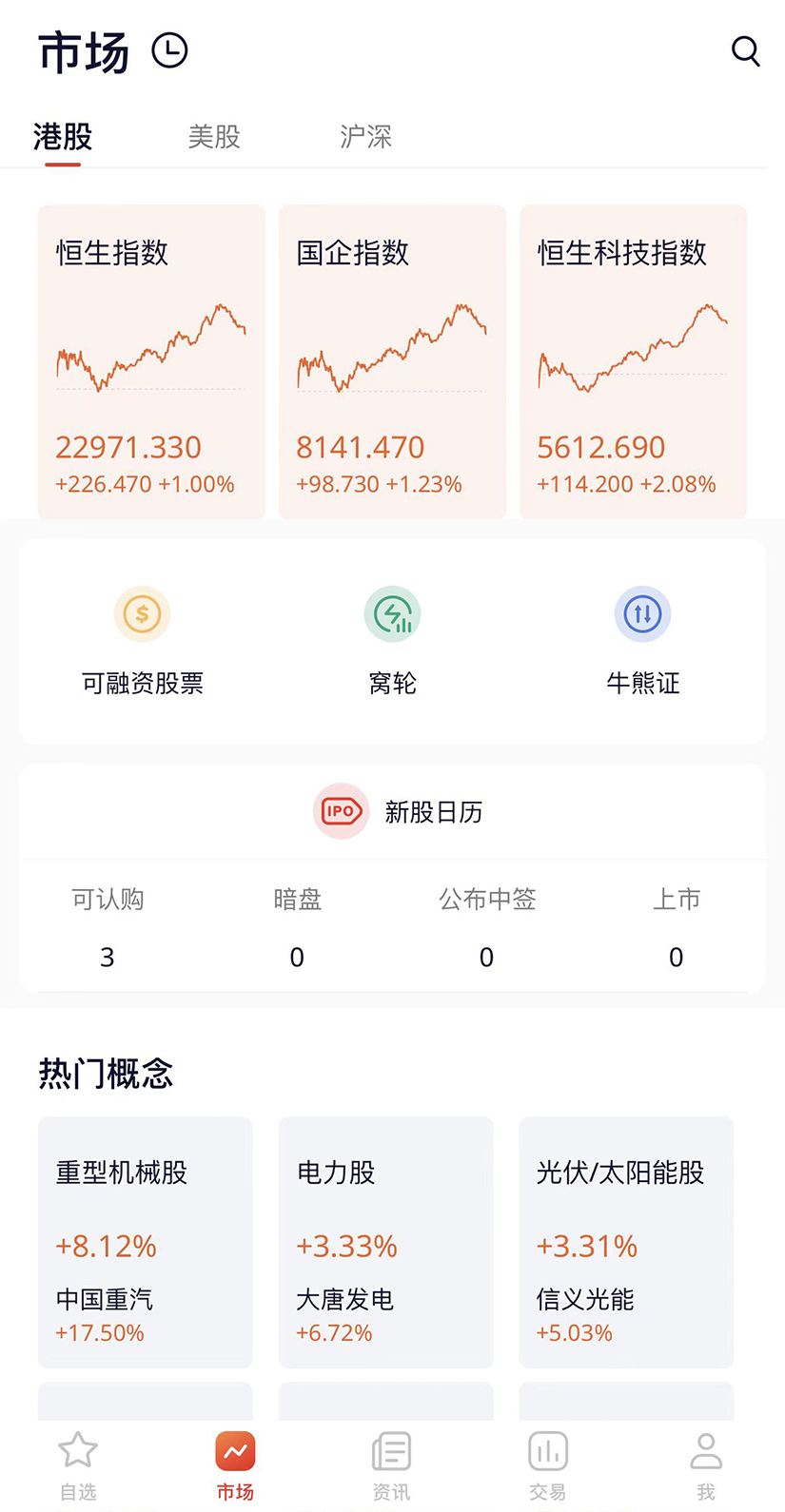The height and width of the screenshot is (1512, 785).
Task: Open the 重型机械股 concept card
Action: coord(146,1242)
